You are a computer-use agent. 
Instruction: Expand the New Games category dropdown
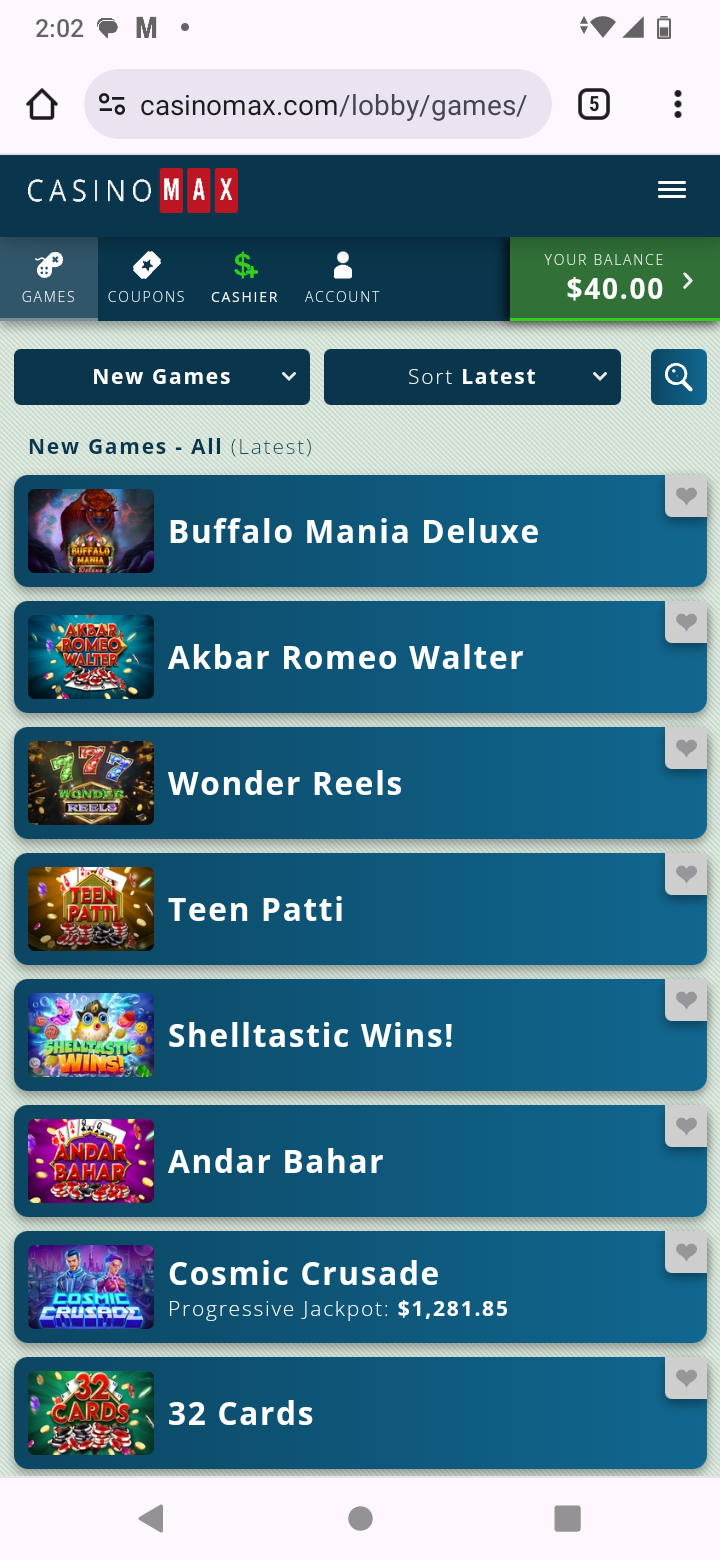(x=162, y=377)
